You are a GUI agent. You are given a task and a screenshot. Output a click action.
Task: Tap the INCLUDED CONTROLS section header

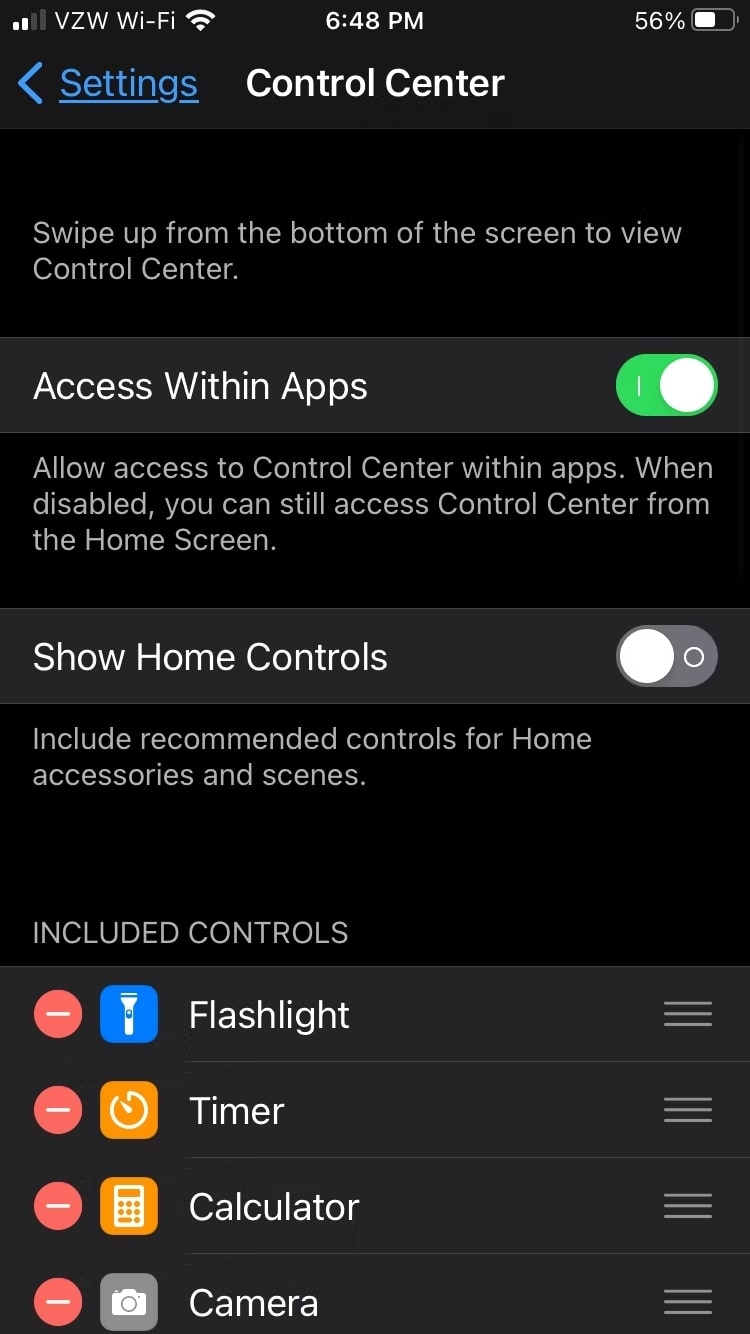pos(190,932)
